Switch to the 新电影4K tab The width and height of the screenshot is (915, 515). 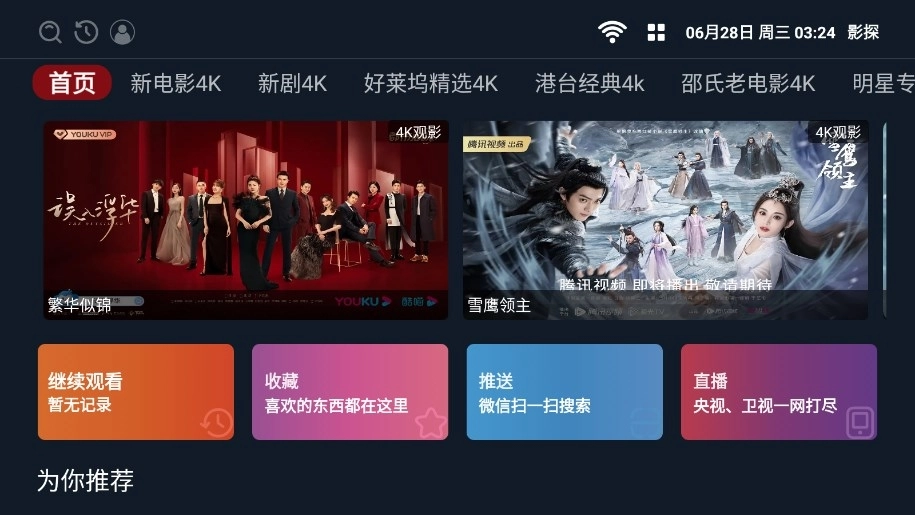pos(176,83)
